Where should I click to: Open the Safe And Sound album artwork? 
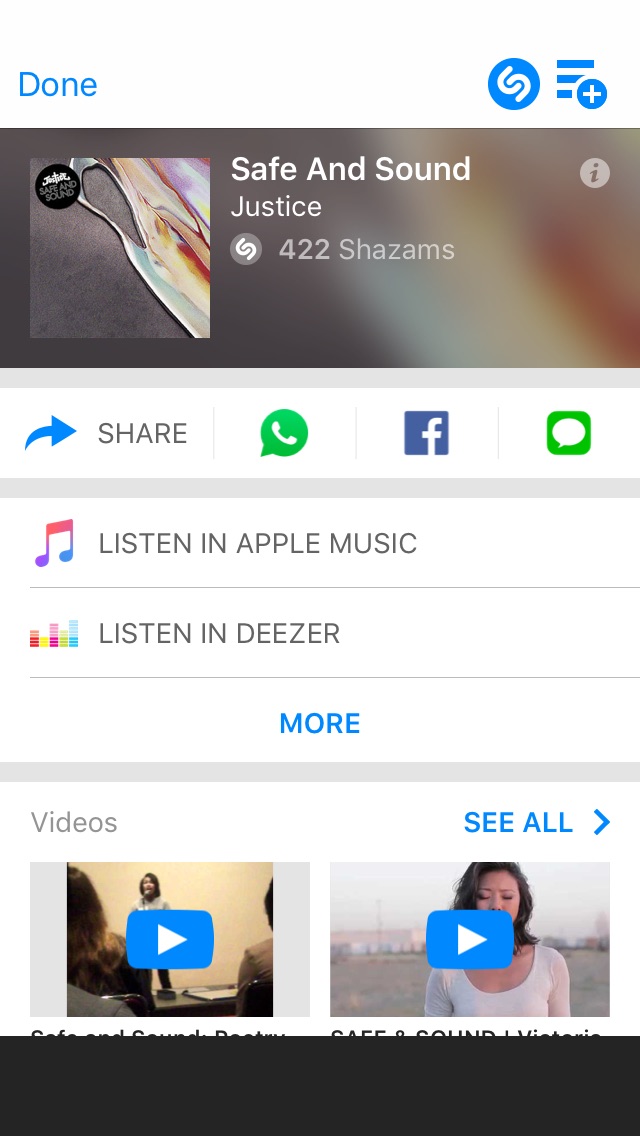[x=120, y=248]
